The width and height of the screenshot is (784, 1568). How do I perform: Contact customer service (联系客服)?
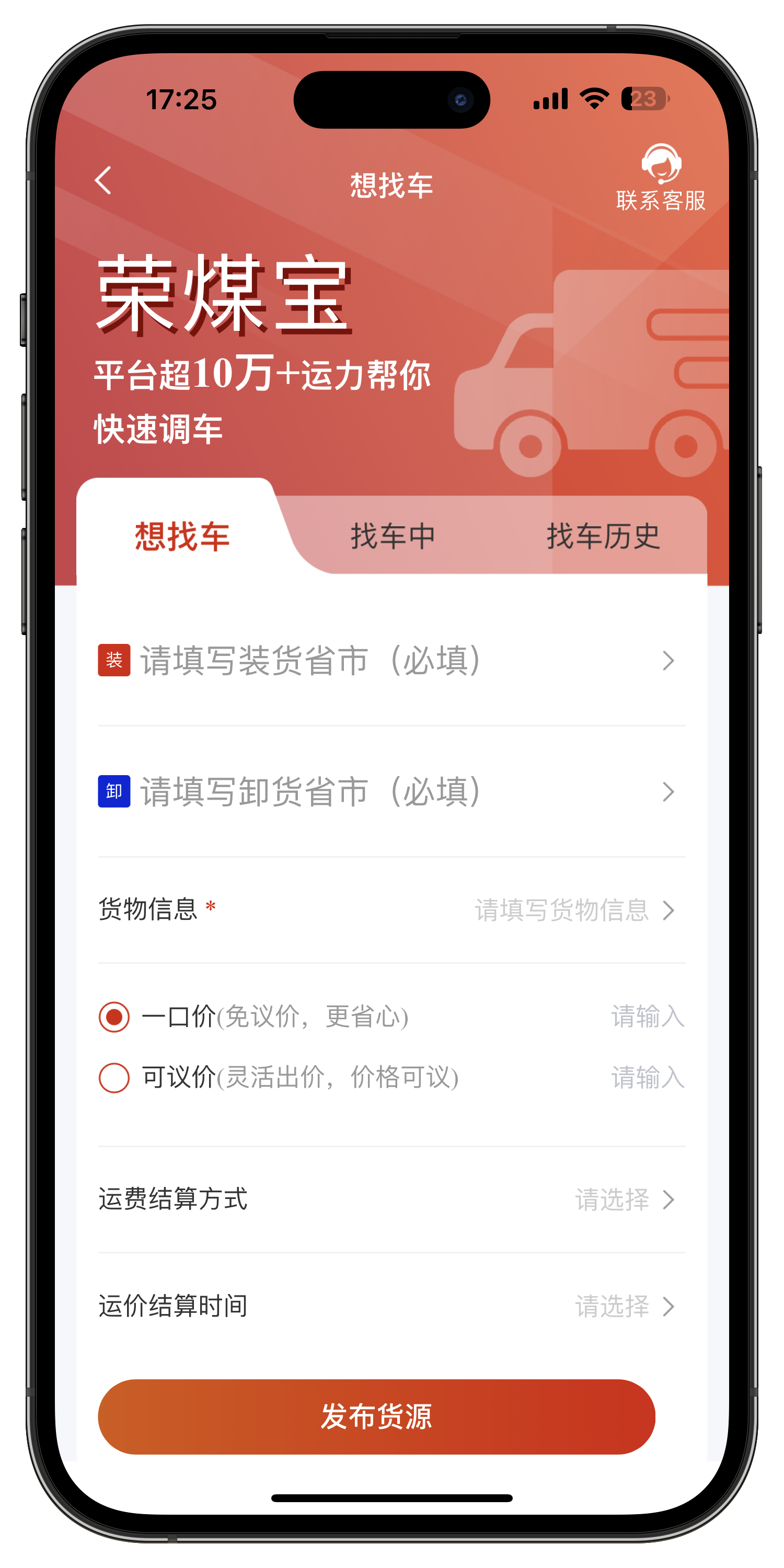tap(661, 178)
